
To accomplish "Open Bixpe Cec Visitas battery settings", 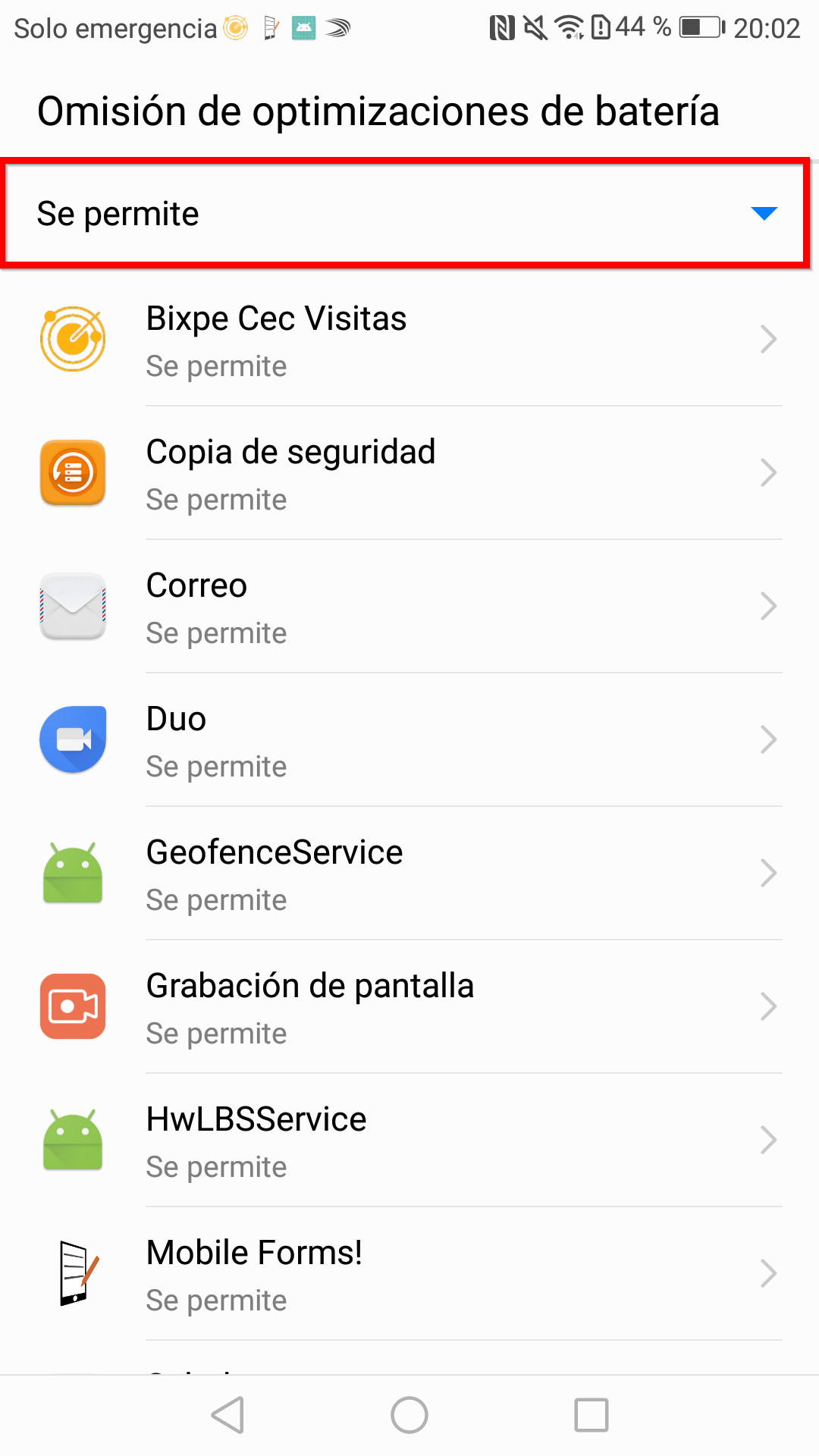I will coord(409,340).
